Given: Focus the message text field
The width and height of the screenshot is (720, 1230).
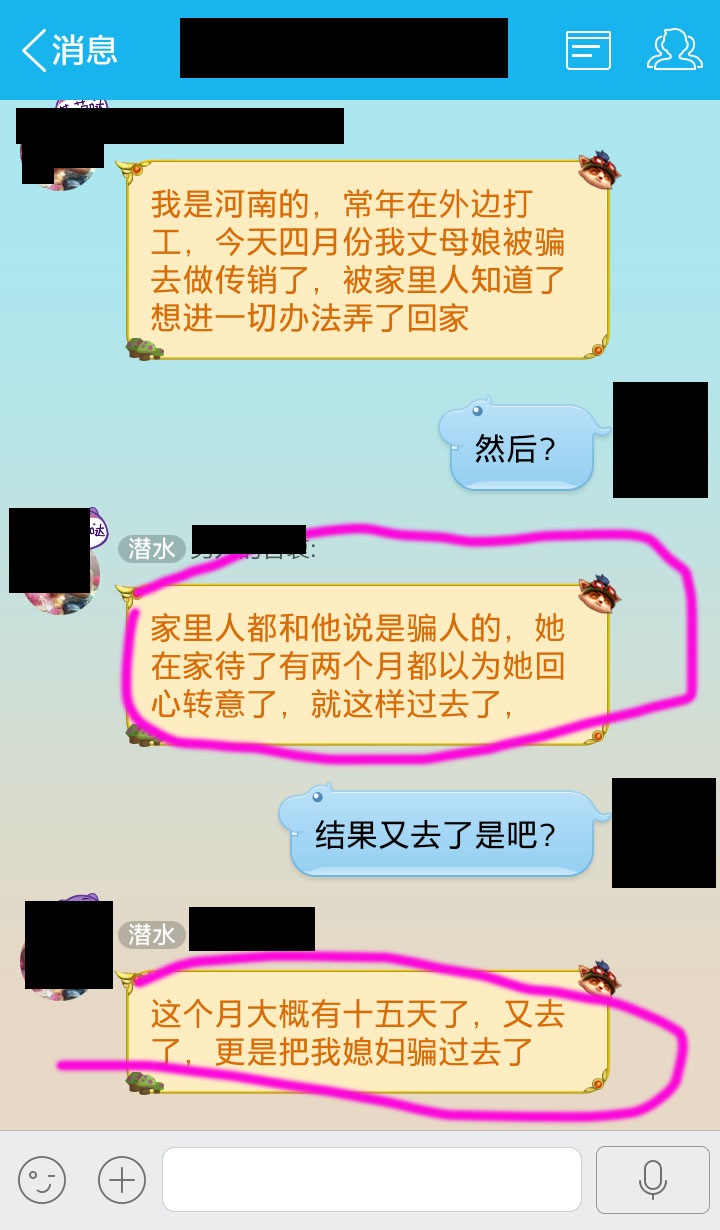Looking at the screenshot, I should click(371, 1180).
